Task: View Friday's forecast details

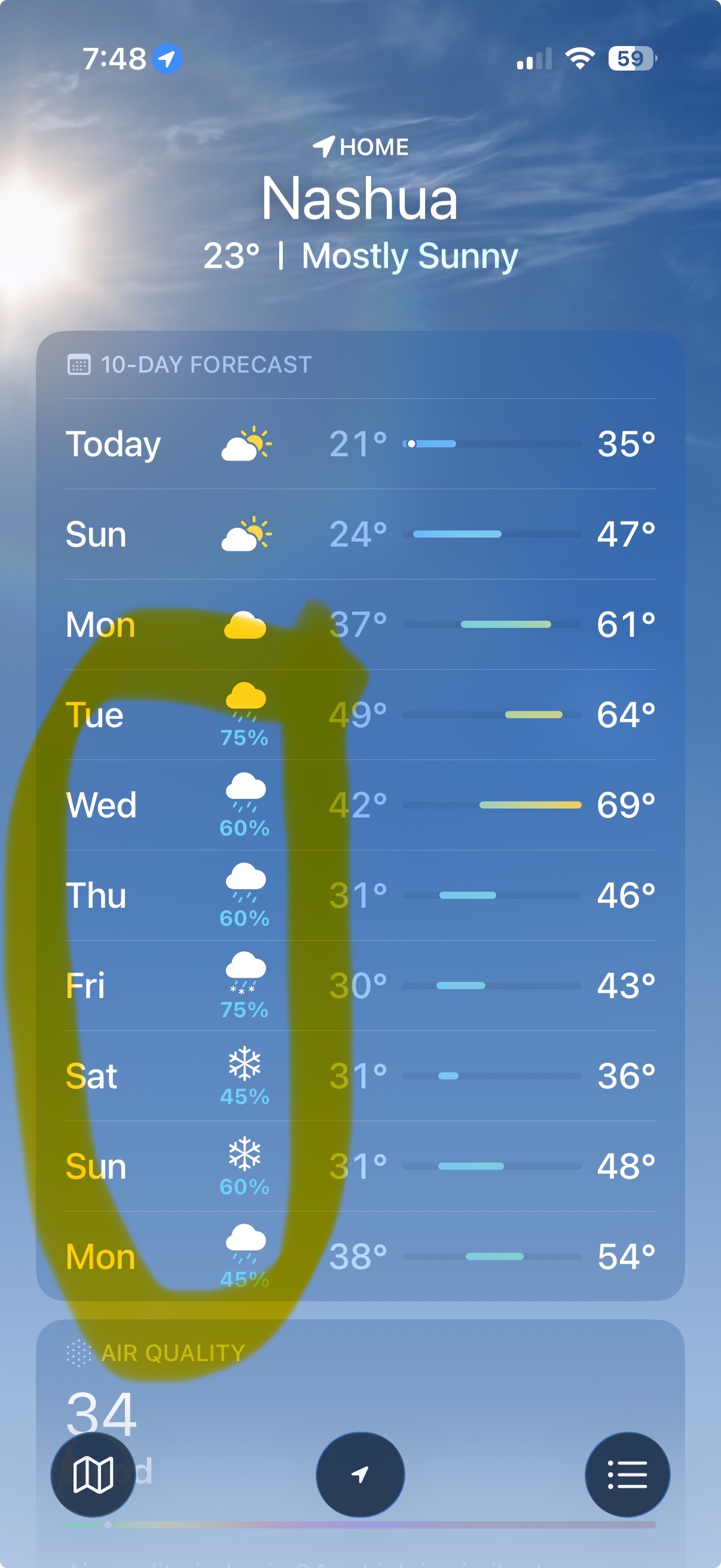Action: click(x=360, y=986)
